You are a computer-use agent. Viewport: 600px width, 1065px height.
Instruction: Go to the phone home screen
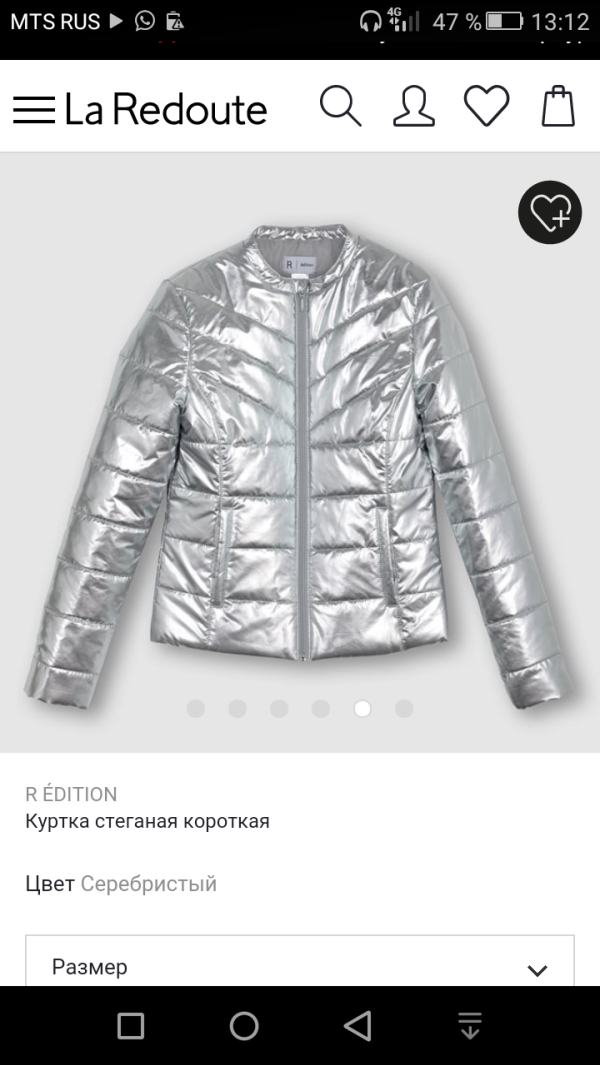coord(244,1025)
